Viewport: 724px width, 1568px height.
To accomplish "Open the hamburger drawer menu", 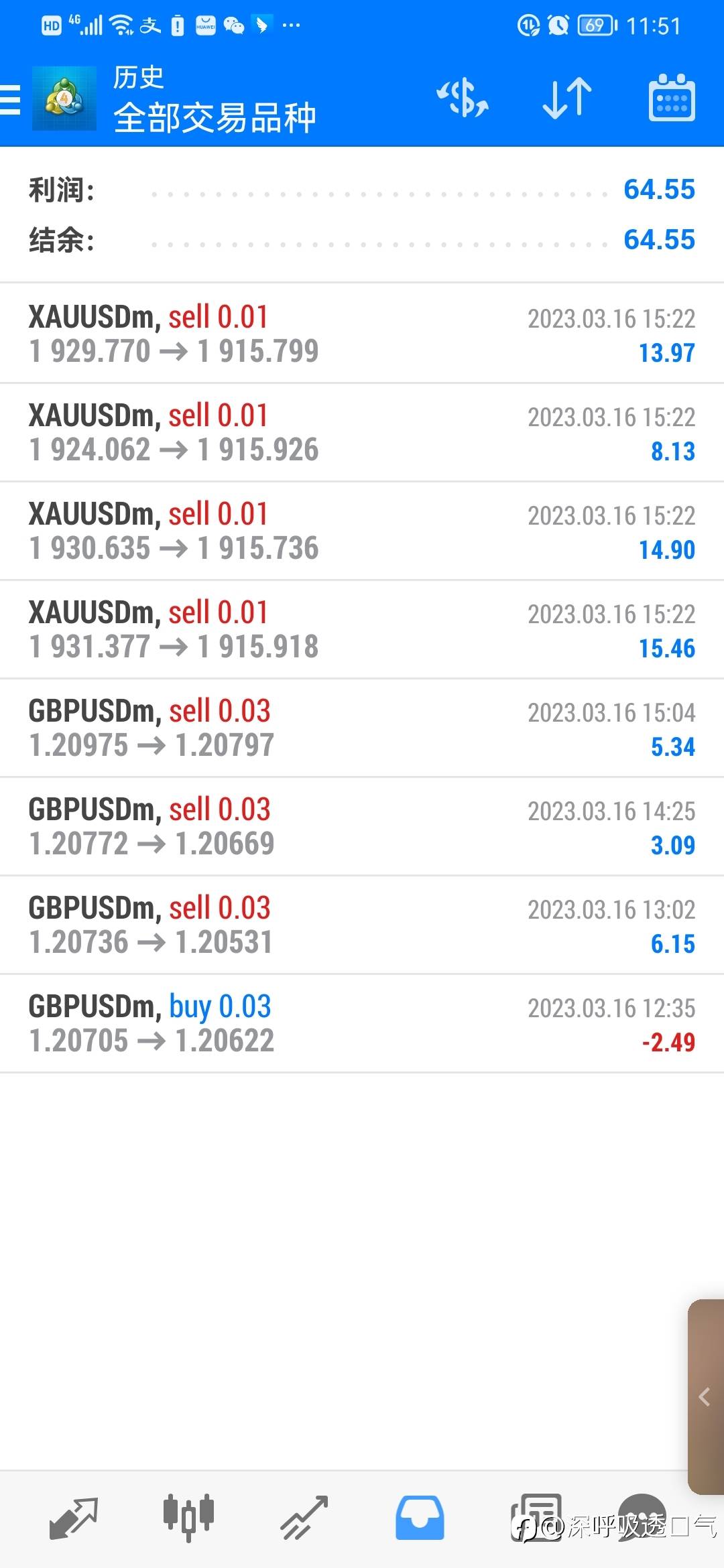I will 10,99.
